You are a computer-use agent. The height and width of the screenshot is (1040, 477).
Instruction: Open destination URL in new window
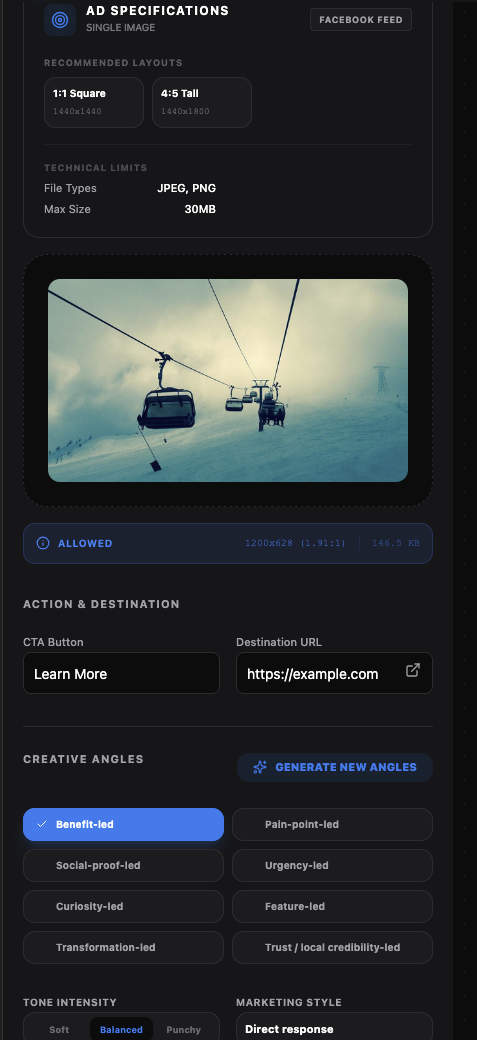(x=413, y=671)
